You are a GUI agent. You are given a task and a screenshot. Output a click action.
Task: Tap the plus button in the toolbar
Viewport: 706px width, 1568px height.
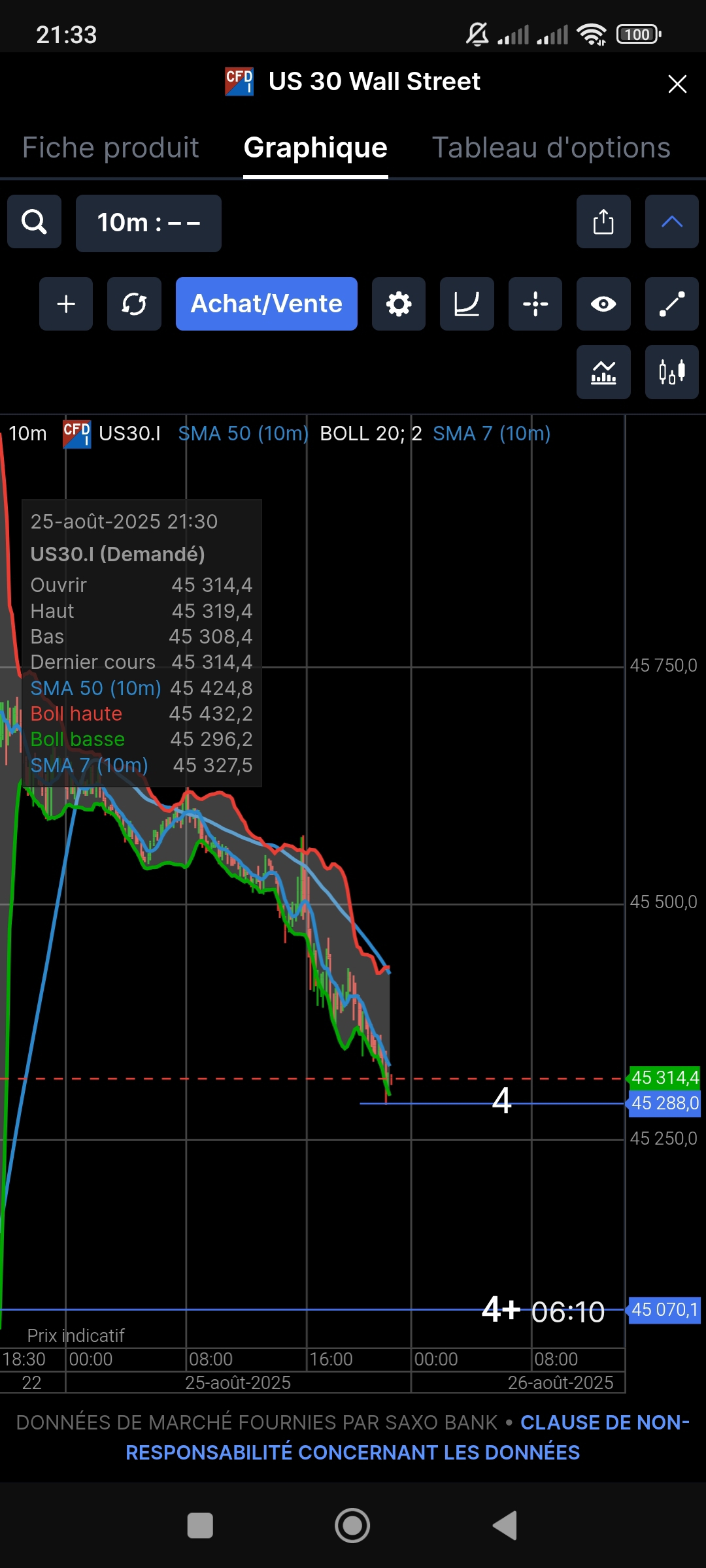click(66, 304)
